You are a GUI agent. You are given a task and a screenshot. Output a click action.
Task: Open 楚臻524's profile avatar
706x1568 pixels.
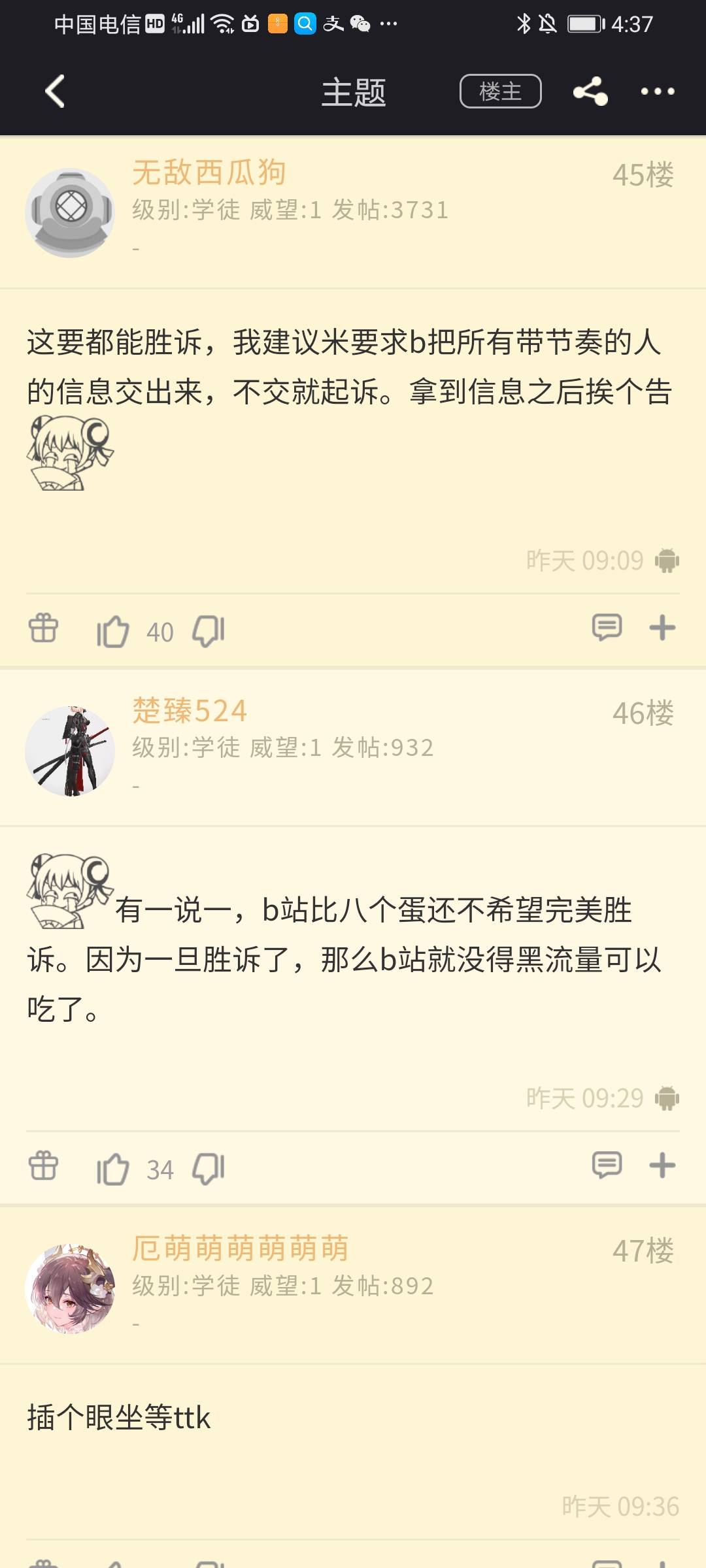click(x=70, y=751)
